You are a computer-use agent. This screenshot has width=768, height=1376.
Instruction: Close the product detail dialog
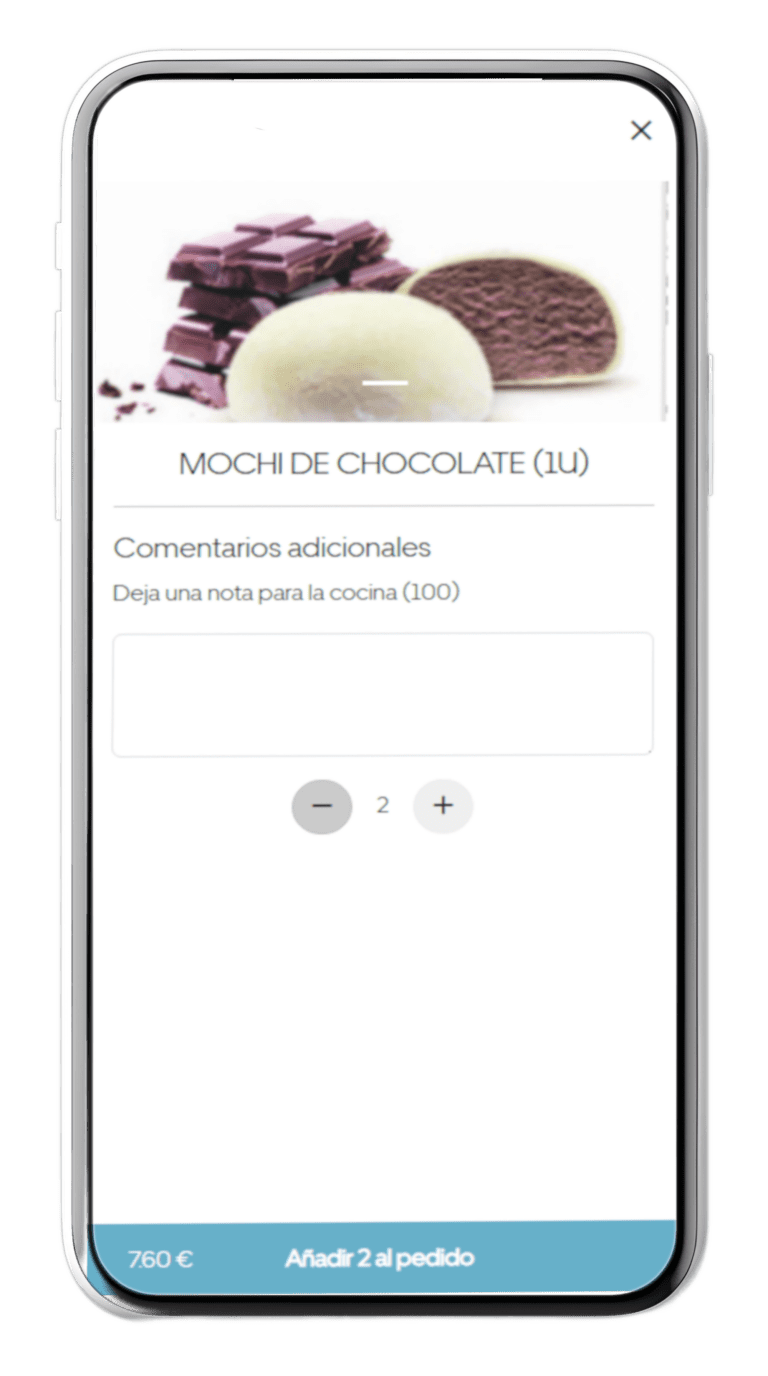[641, 130]
